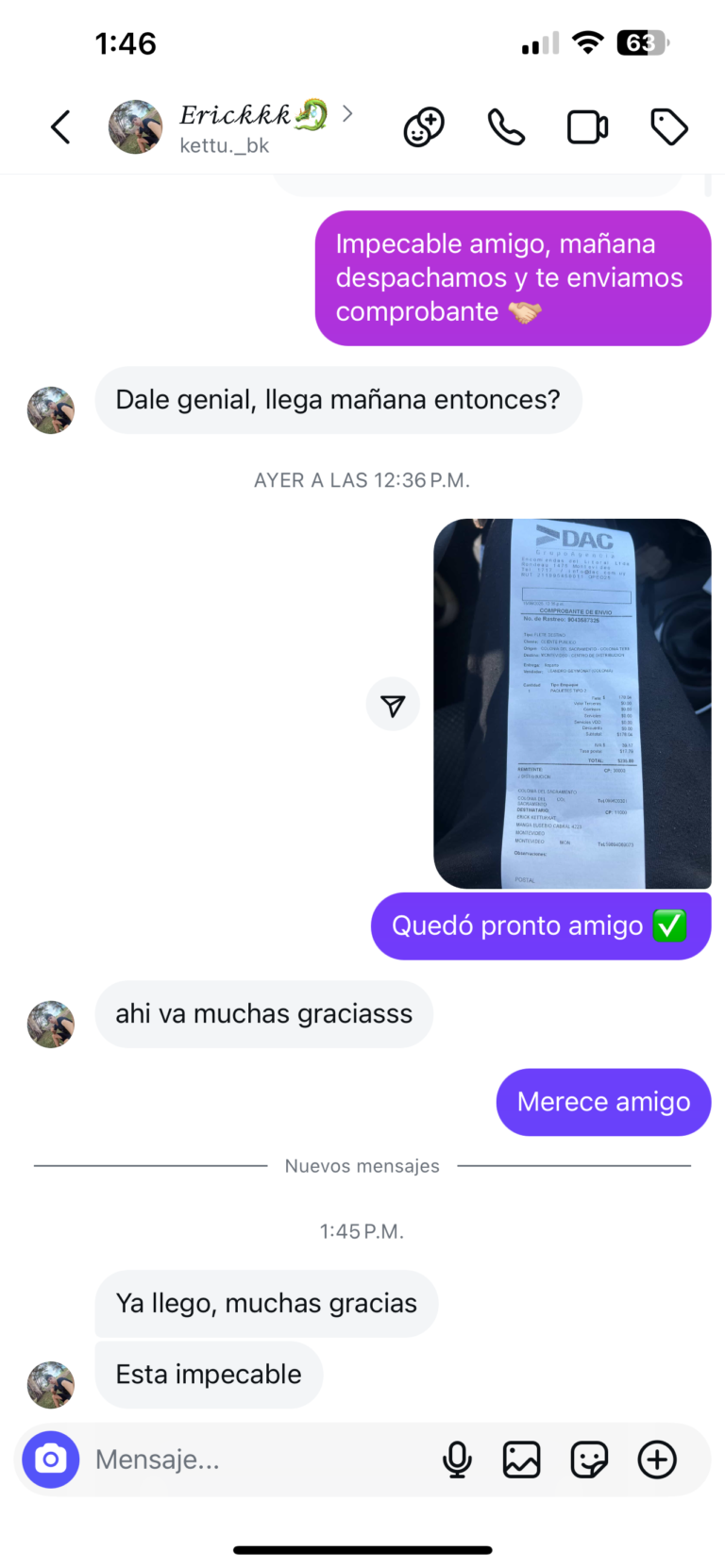Open the camera from the message bar
Viewport: 725px width, 1568px height.
click(x=51, y=1460)
